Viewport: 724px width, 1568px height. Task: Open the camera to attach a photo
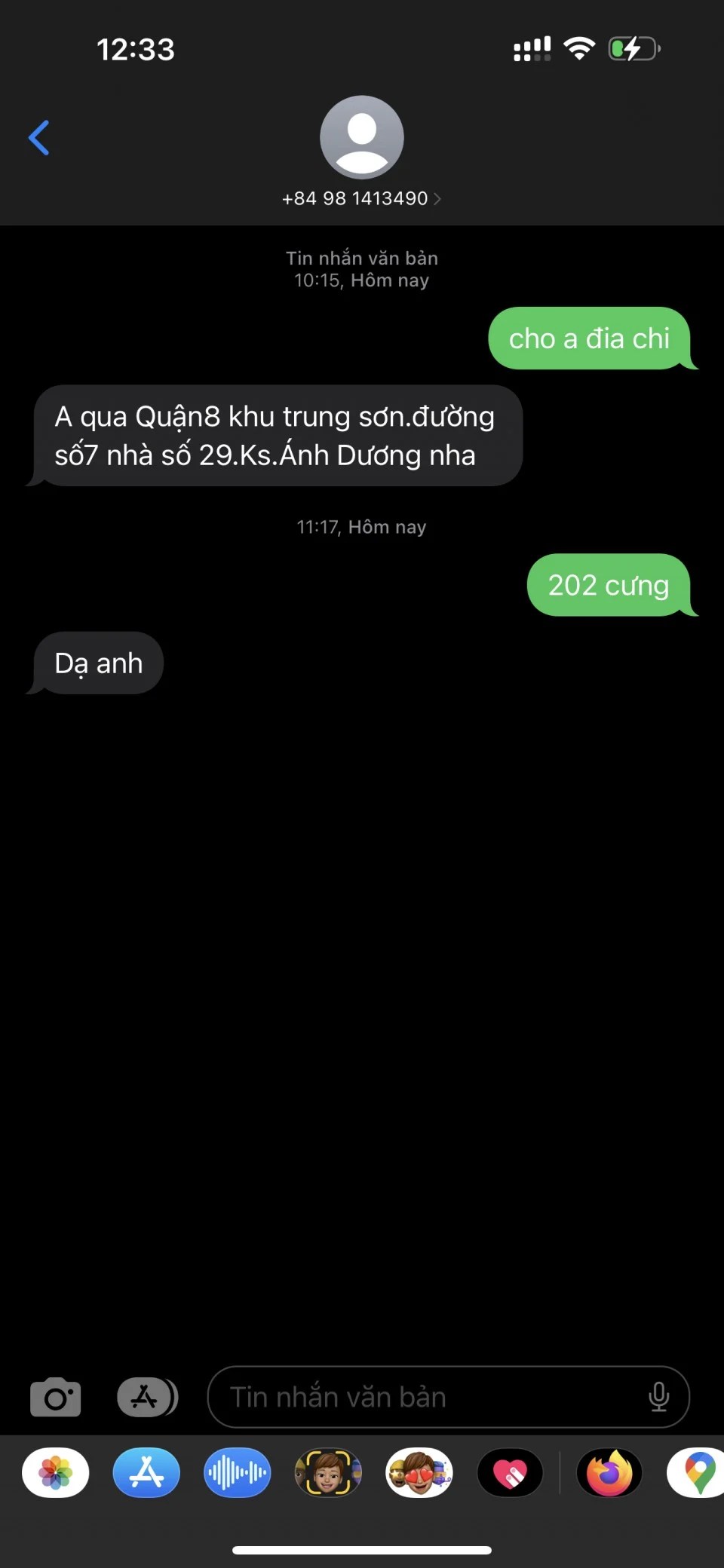point(55,1397)
